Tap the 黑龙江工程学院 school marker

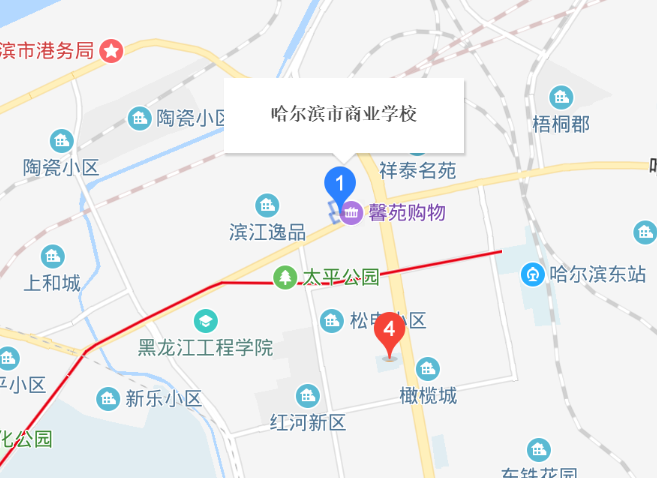(x=205, y=322)
